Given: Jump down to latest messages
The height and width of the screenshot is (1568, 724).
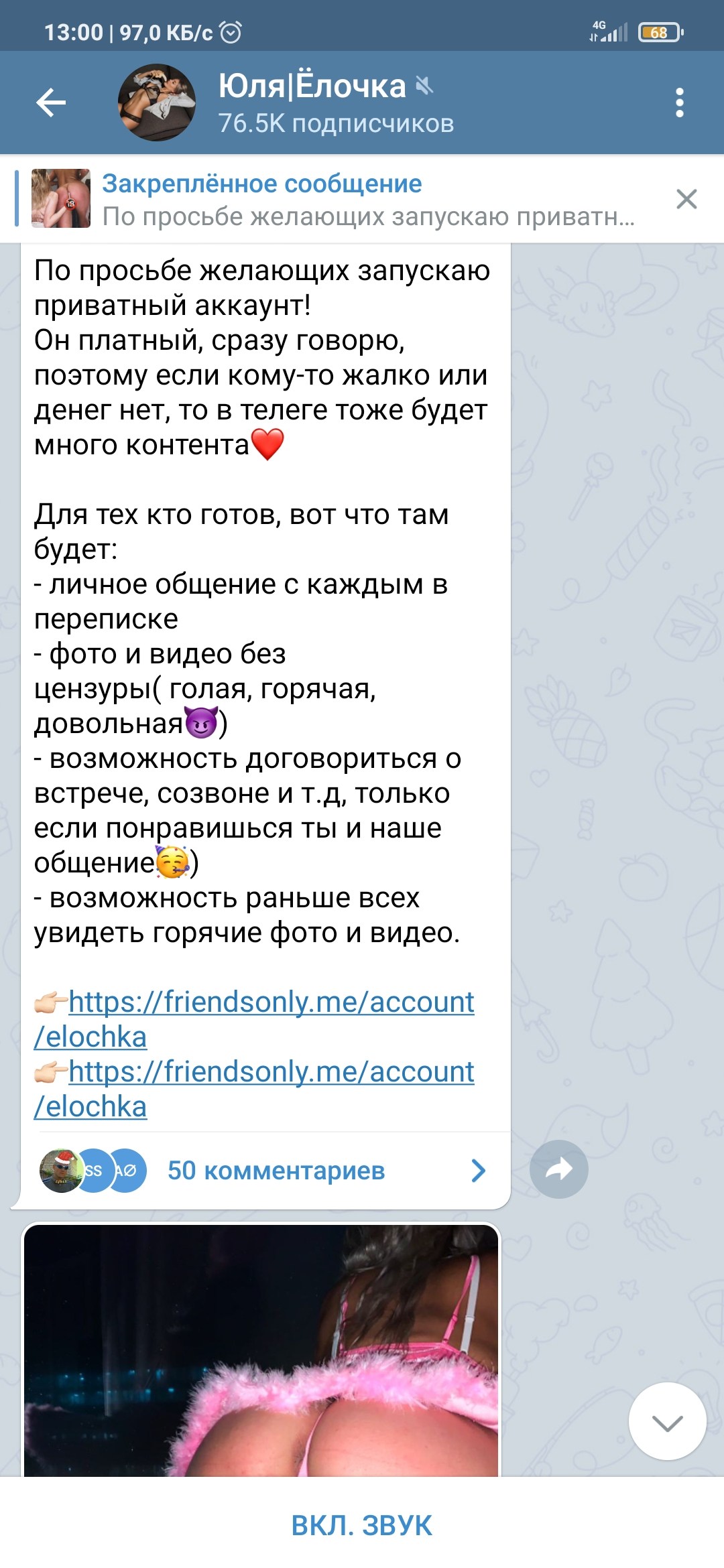Looking at the screenshot, I should [667, 1421].
